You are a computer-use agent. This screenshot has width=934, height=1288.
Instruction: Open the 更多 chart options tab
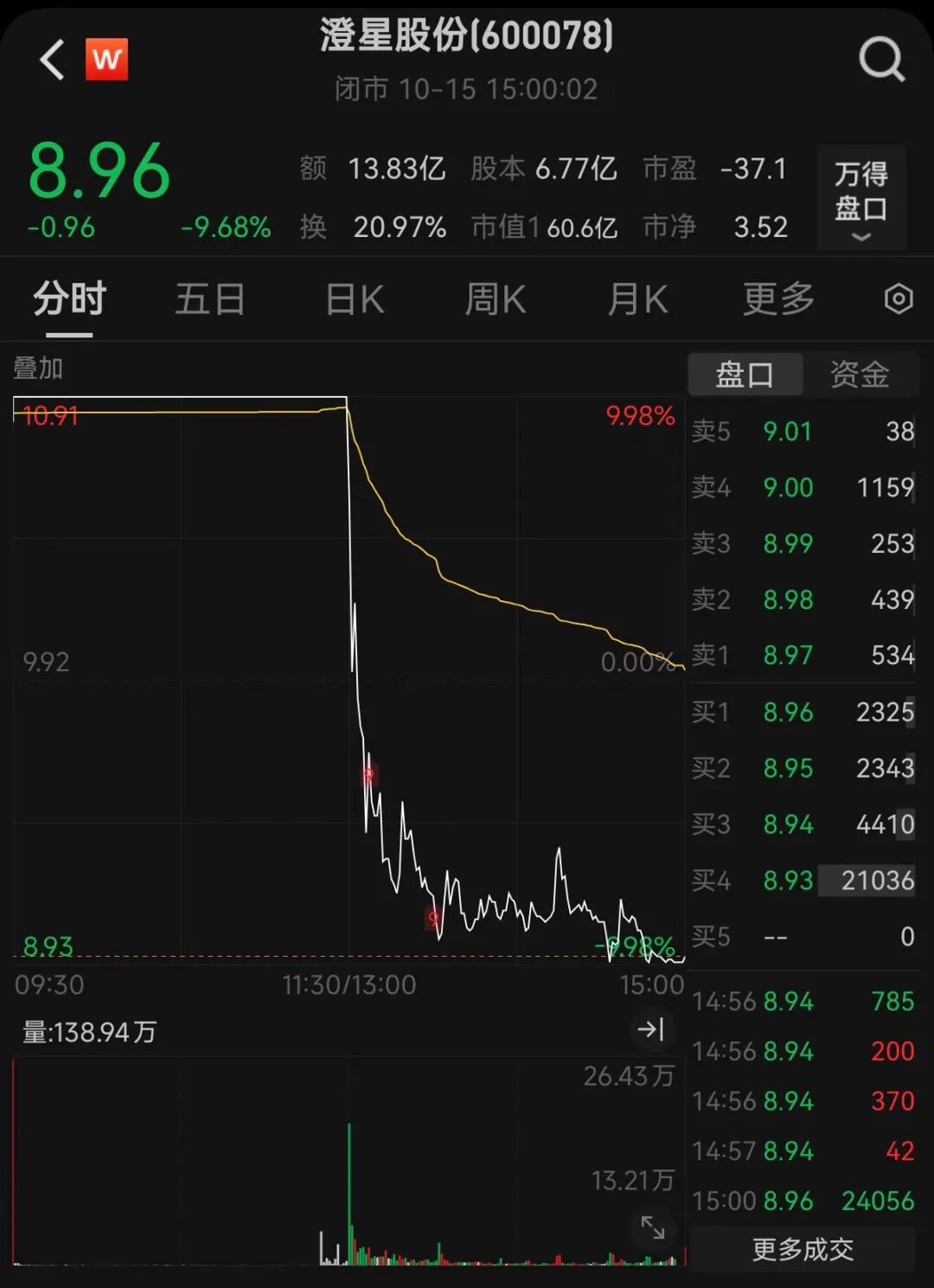(x=778, y=300)
